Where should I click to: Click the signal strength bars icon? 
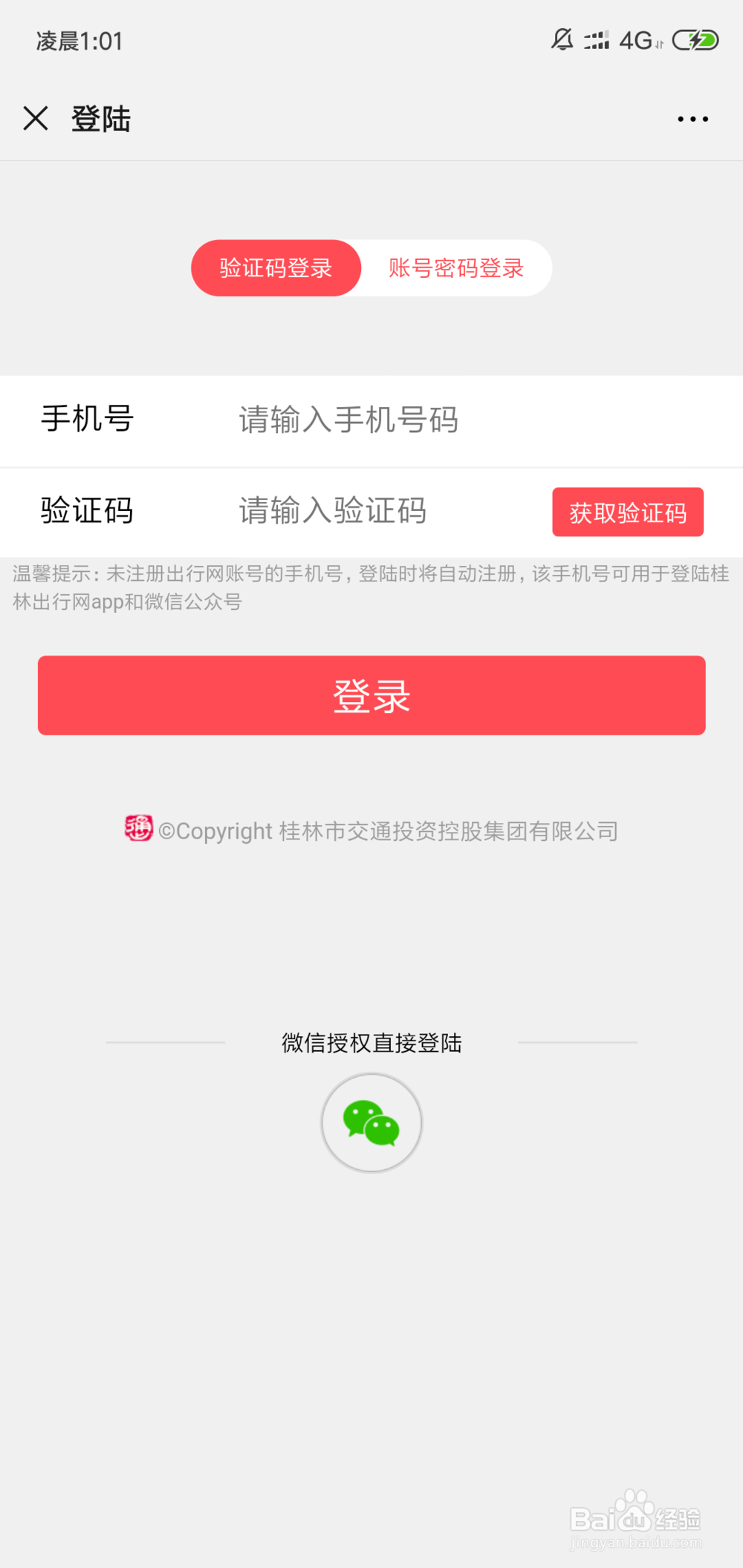tap(597, 41)
